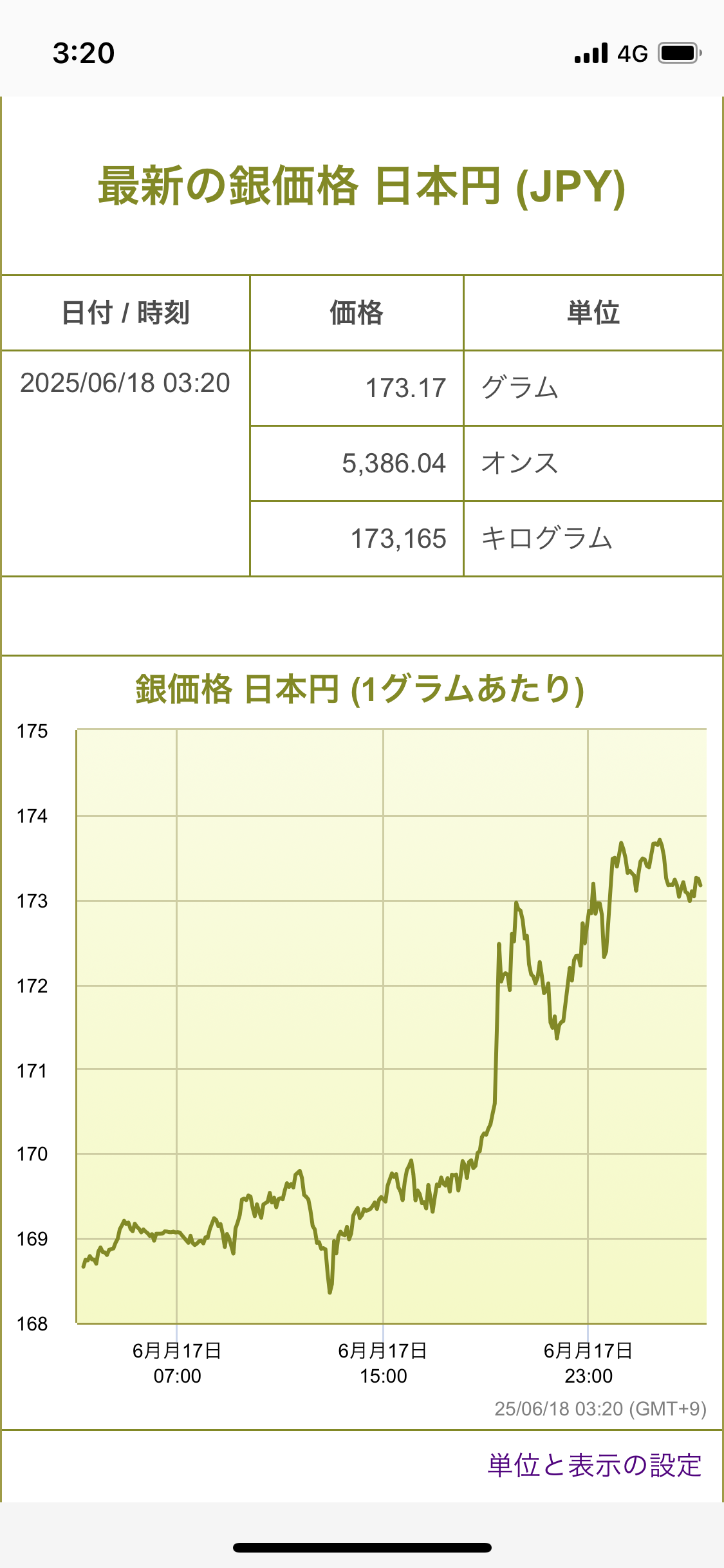Open the 単位と表示の設定 link

(x=595, y=1466)
